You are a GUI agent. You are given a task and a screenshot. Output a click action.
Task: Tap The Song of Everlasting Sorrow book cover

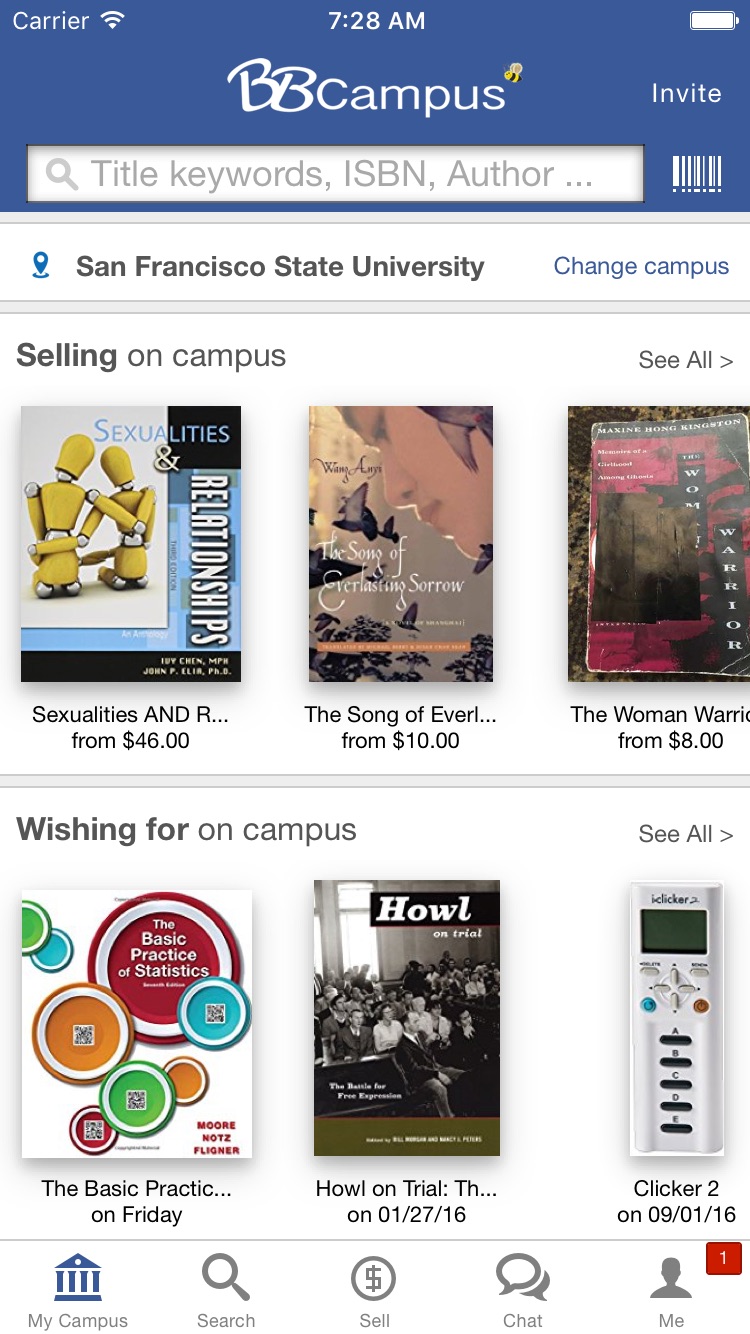400,543
